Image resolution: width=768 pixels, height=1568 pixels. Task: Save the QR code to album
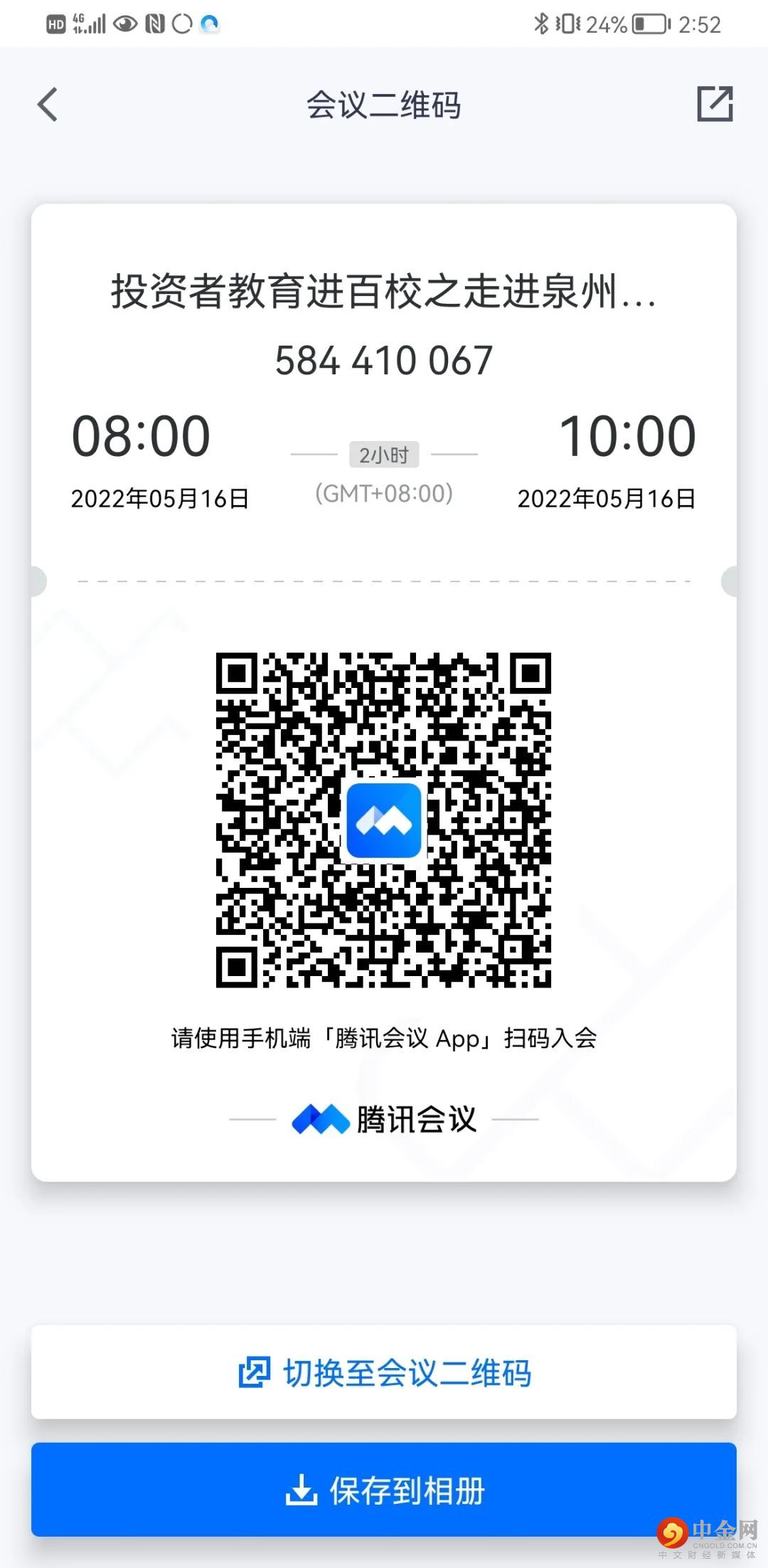pos(384,1490)
